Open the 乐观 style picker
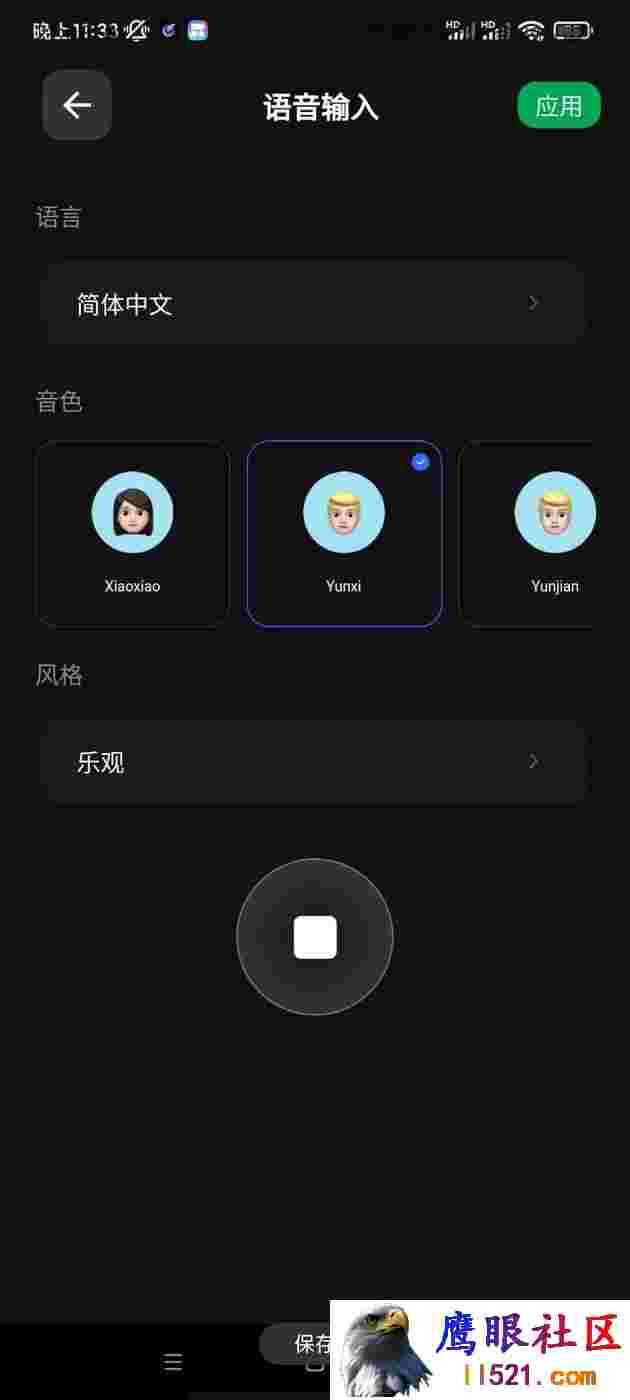 click(x=312, y=762)
